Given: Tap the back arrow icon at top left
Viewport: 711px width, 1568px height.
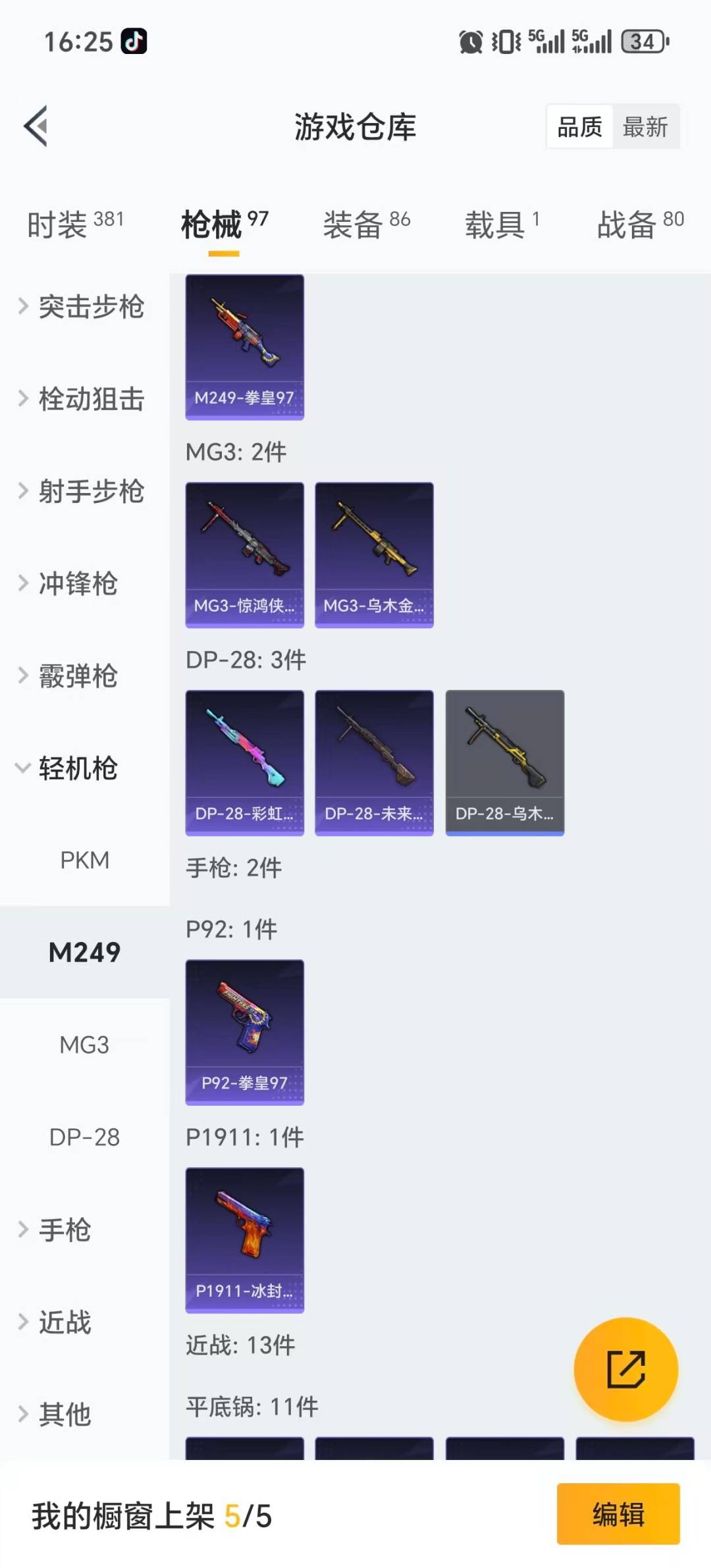Looking at the screenshot, I should point(36,126).
